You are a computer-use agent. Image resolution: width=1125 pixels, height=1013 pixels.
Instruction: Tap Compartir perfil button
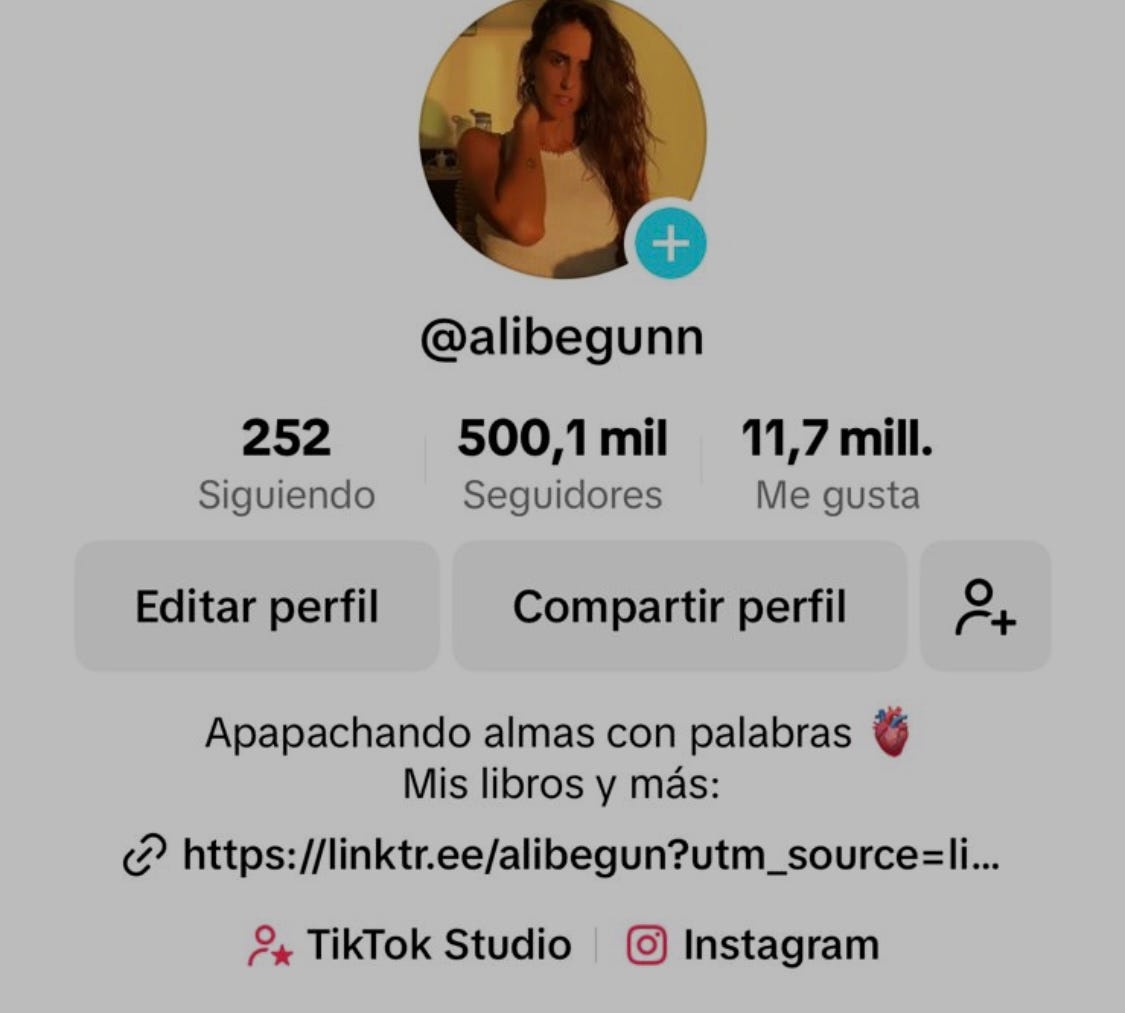(x=679, y=606)
